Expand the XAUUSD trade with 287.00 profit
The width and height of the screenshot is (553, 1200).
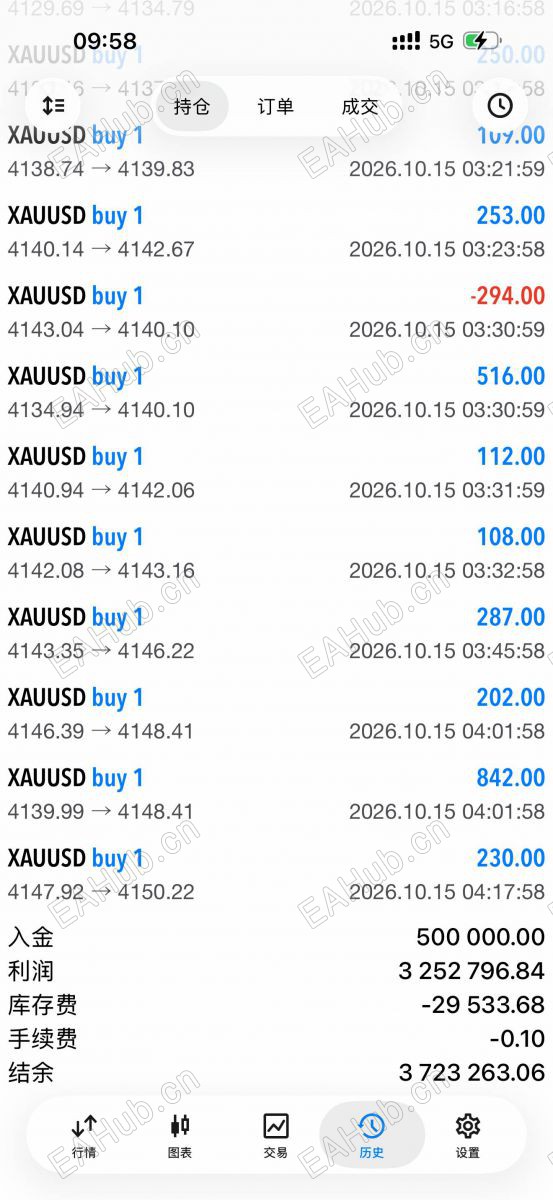(x=276, y=633)
